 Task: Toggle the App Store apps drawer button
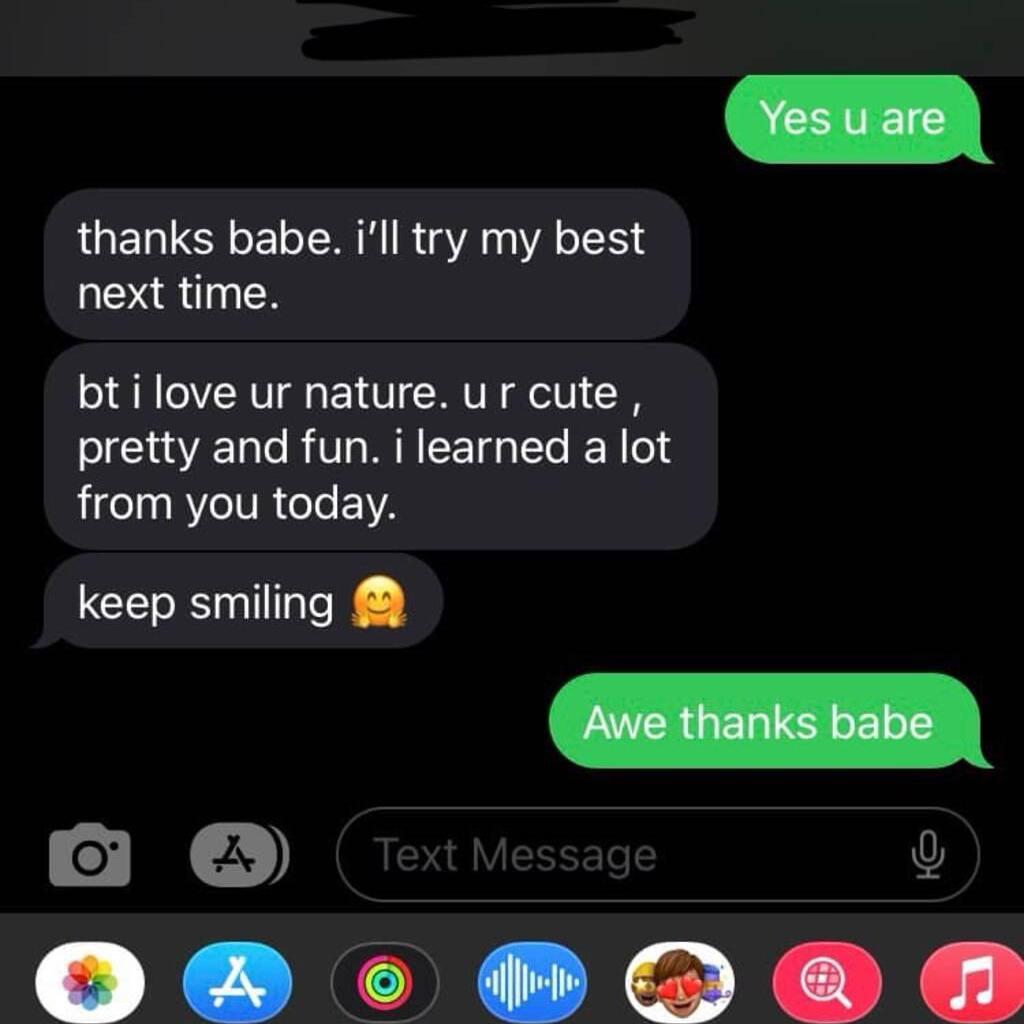238,856
